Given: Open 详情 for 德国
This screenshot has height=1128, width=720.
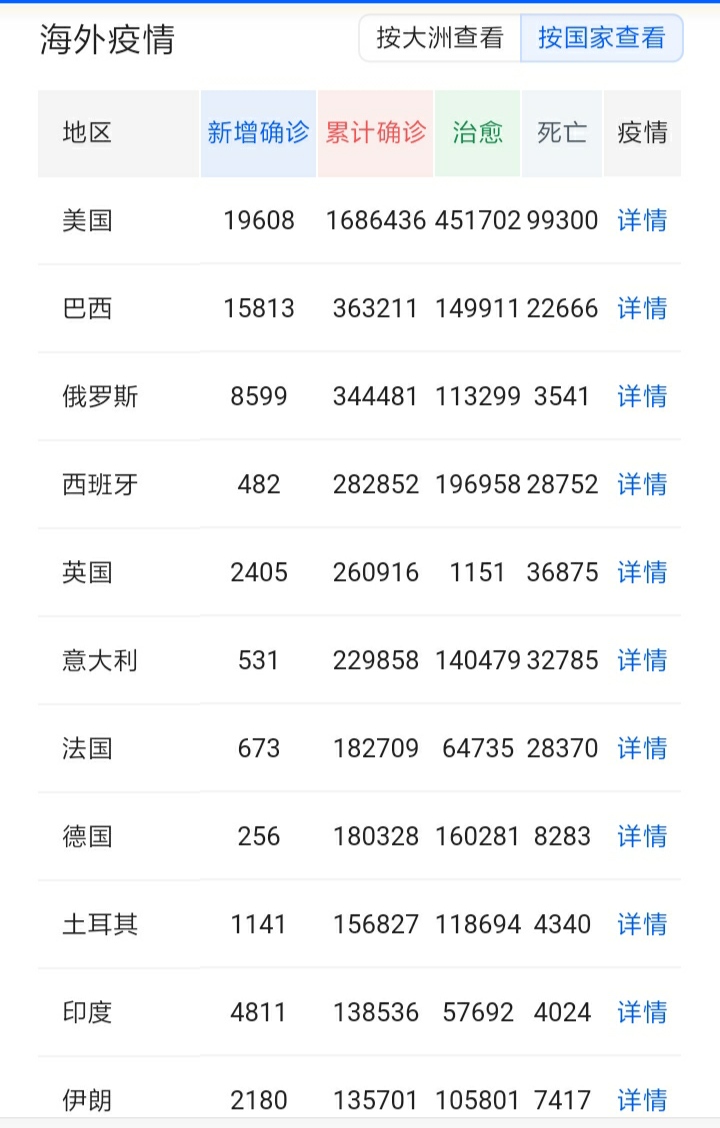Looking at the screenshot, I should (x=642, y=836).
